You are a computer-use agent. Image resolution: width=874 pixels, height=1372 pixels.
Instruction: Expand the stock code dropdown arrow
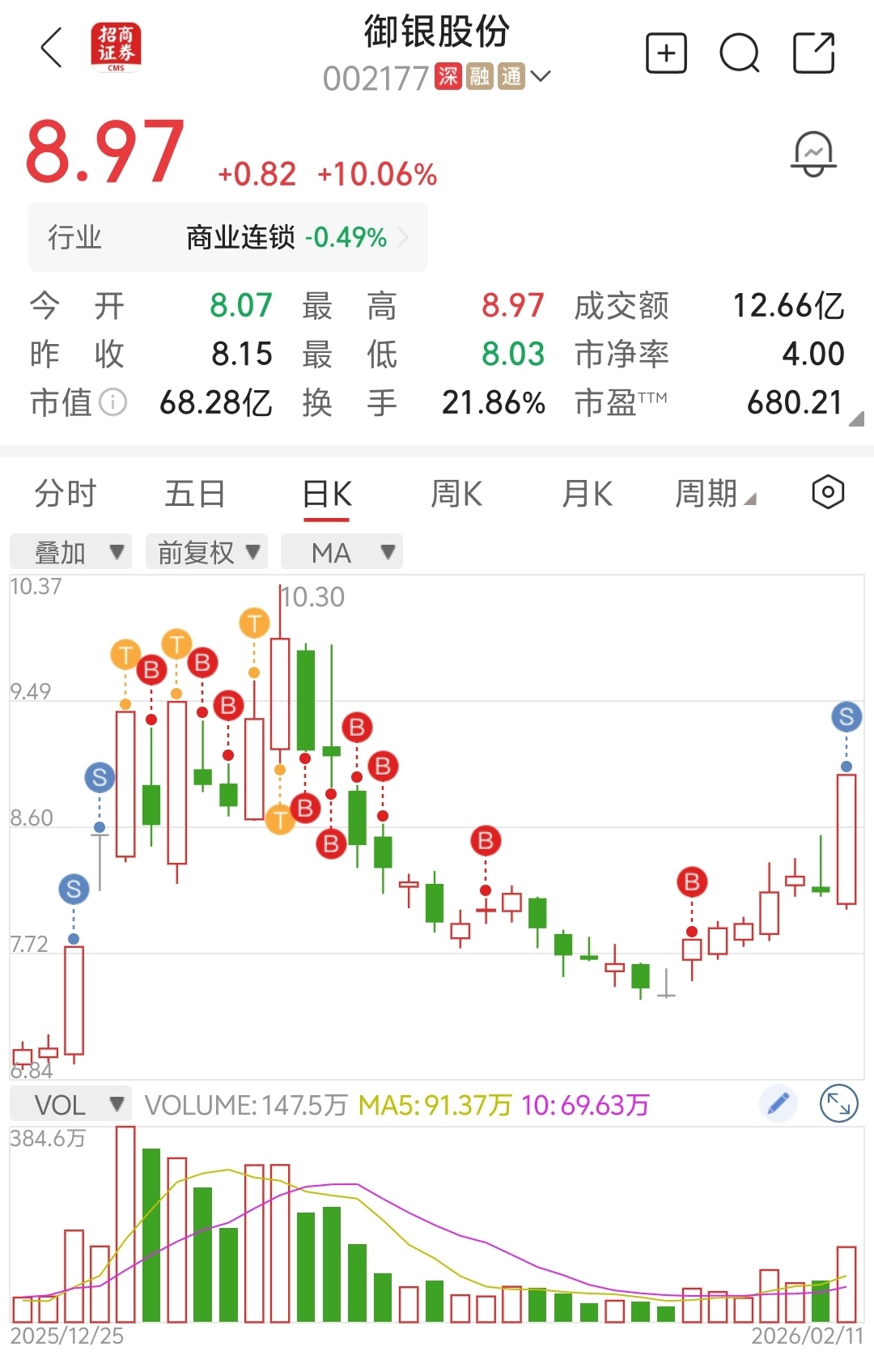[541, 76]
